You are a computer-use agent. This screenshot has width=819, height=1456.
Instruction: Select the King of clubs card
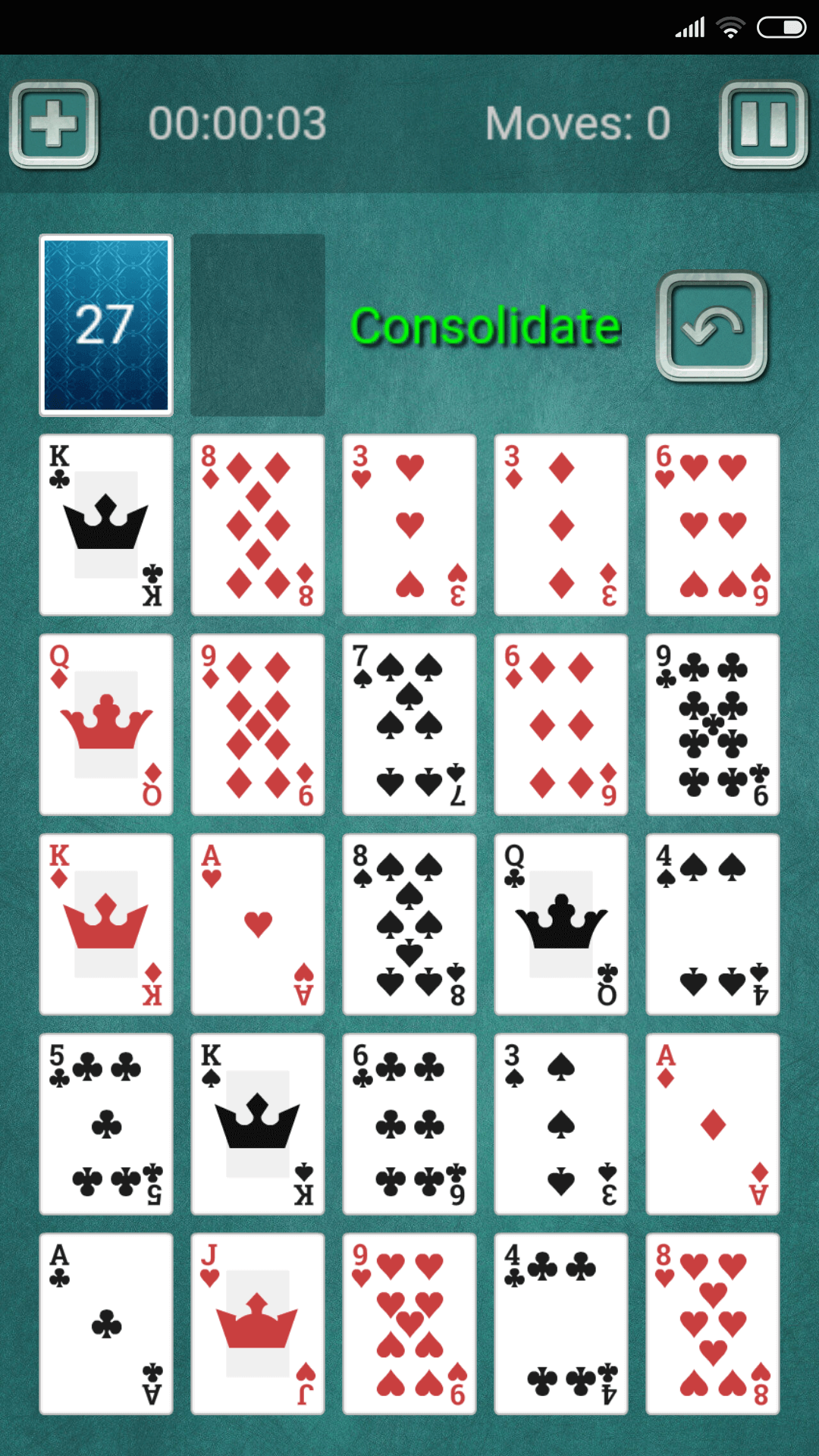tap(106, 525)
